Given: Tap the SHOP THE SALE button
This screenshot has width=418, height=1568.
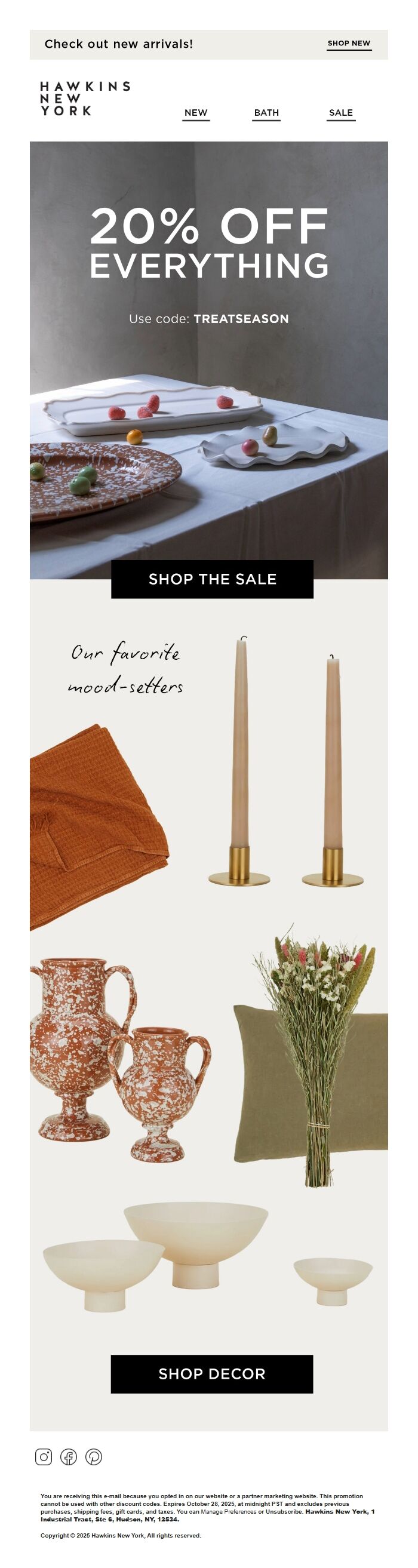Looking at the screenshot, I should tap(212, 579).
